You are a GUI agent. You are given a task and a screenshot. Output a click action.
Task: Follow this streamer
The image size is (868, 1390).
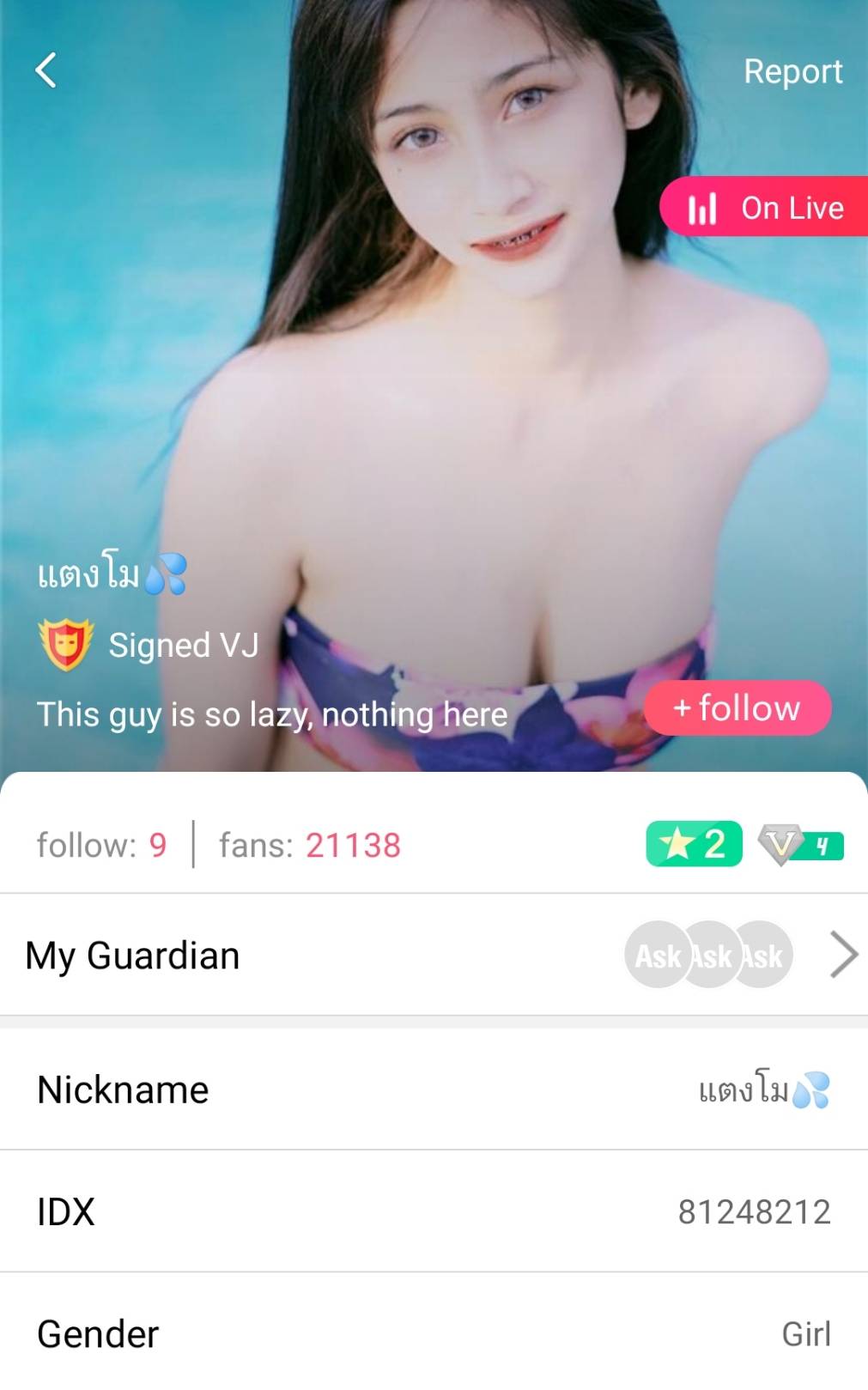pyautogui.click(x=737, y=708)
